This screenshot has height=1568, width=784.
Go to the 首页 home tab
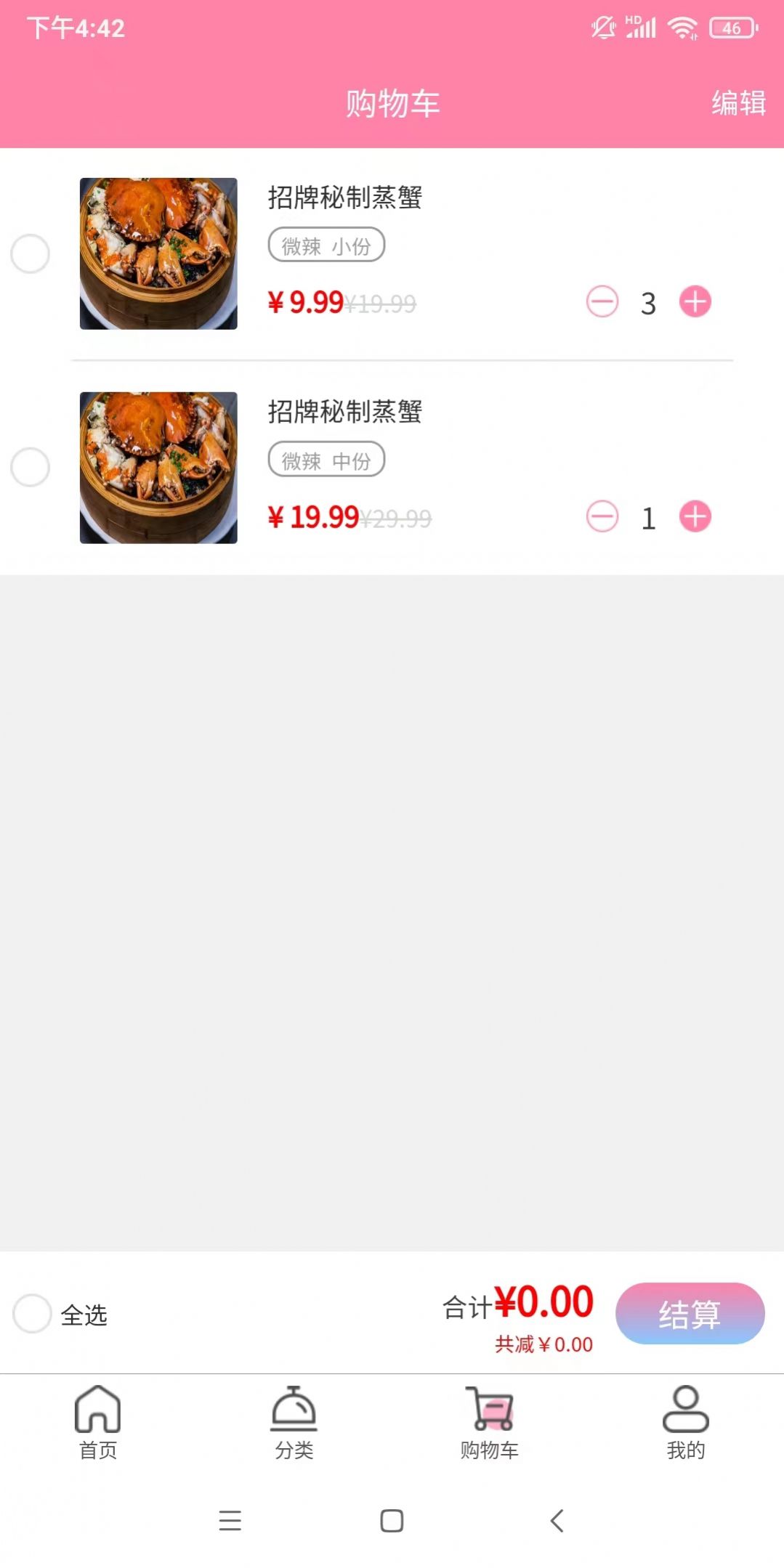(98, 1422)
